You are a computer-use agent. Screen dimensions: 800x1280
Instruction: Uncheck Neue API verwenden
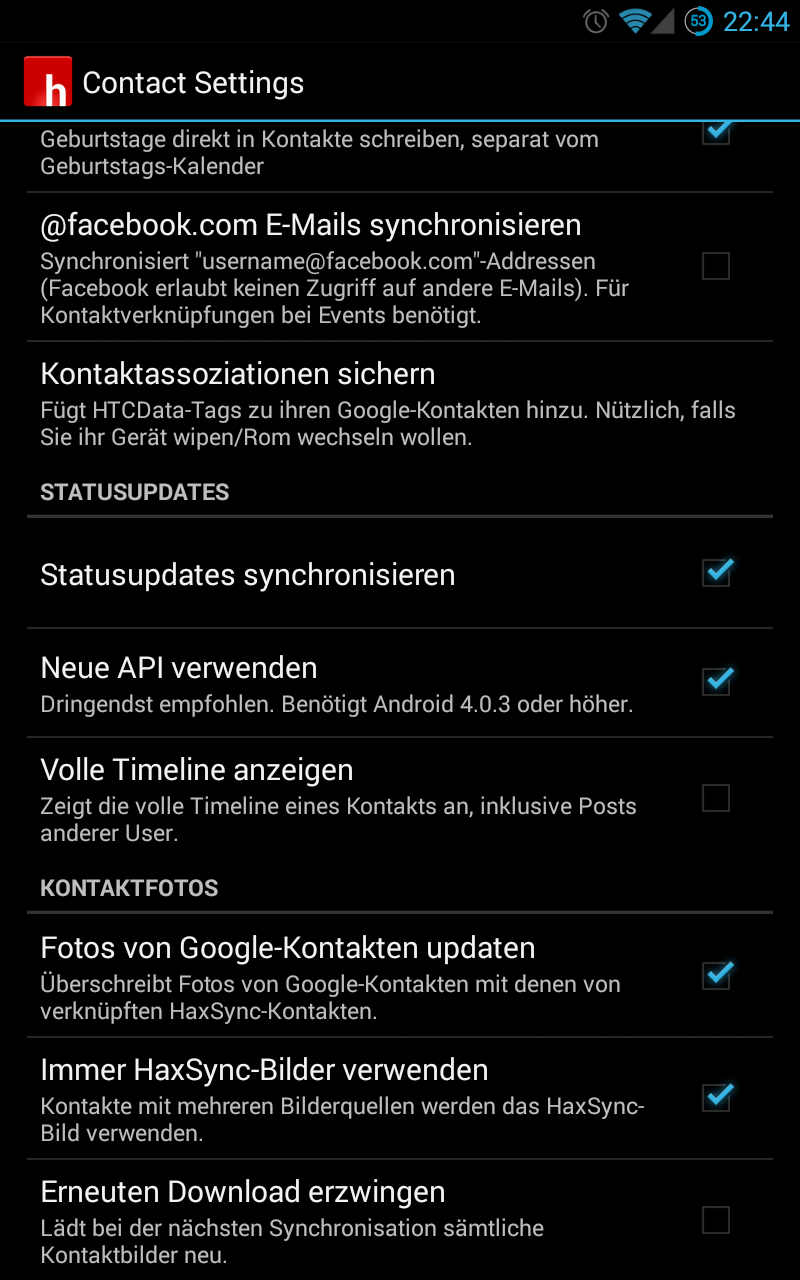[716, 682]
